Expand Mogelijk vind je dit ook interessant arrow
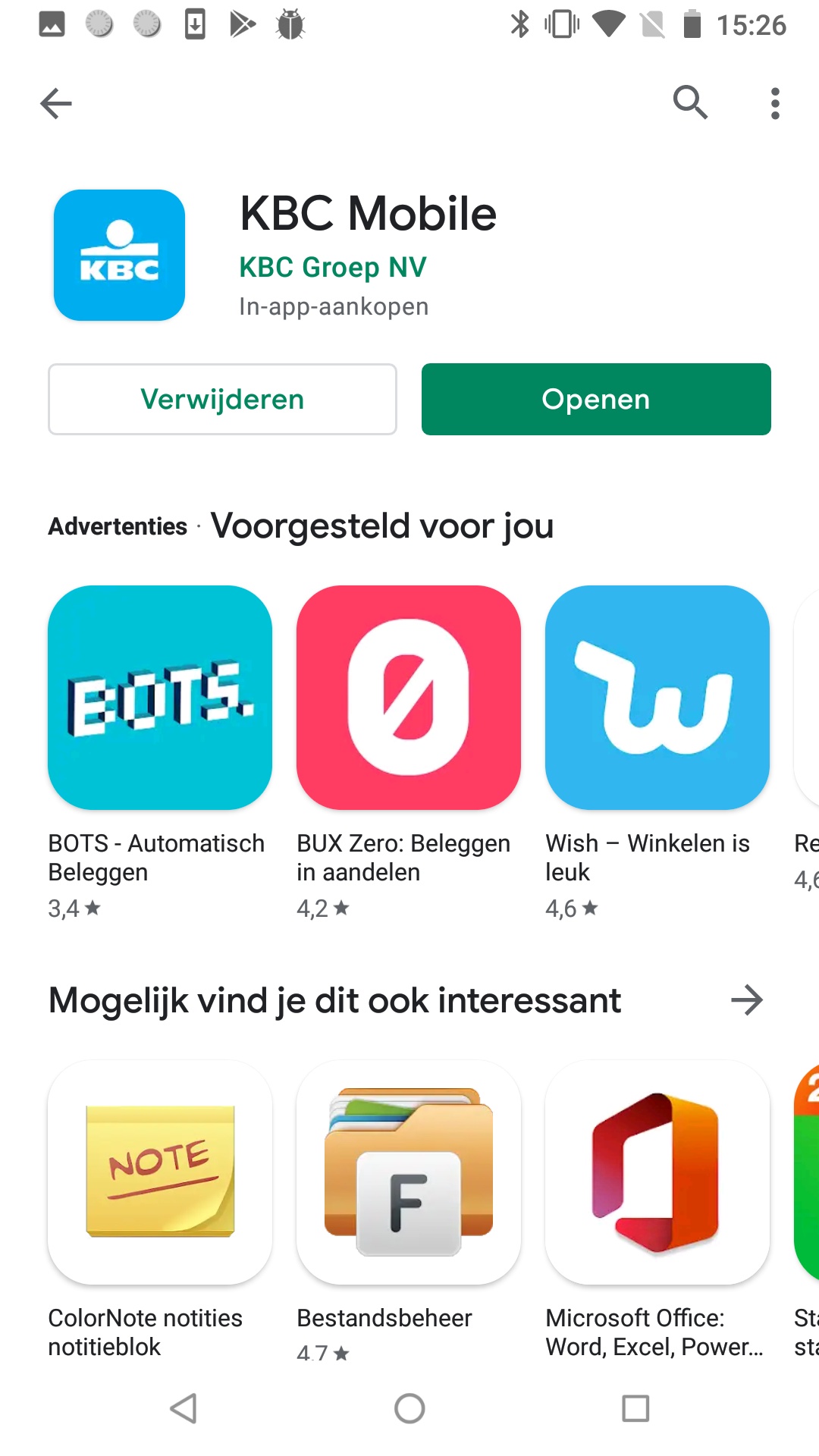Viewport: 819px width, 1456px height. 747,1000
